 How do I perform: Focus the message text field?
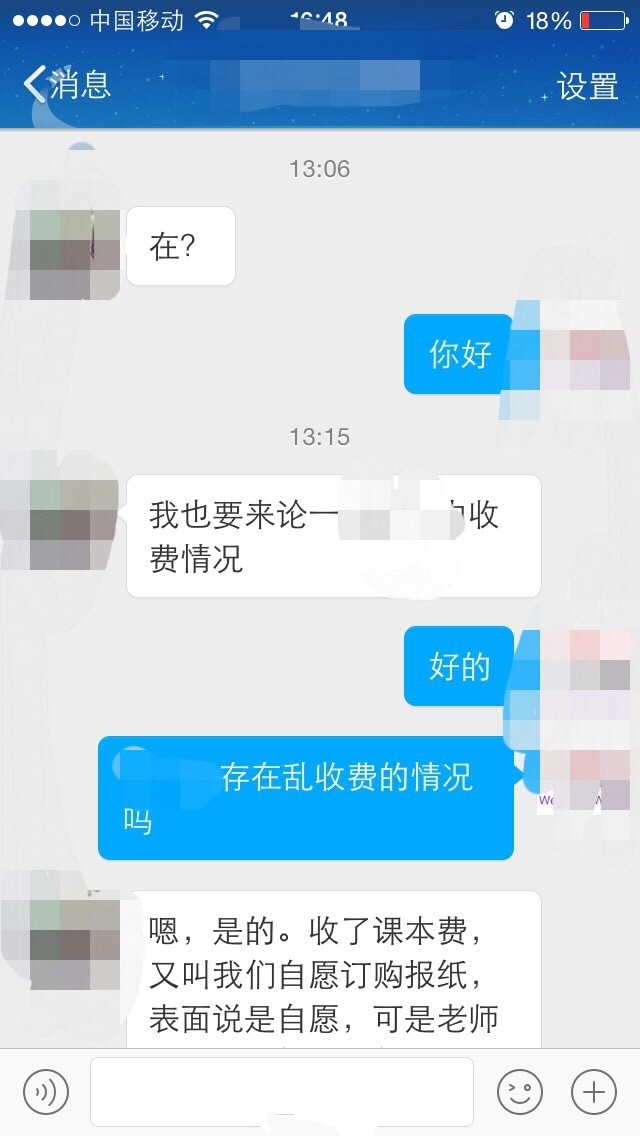coord(281,1091)
